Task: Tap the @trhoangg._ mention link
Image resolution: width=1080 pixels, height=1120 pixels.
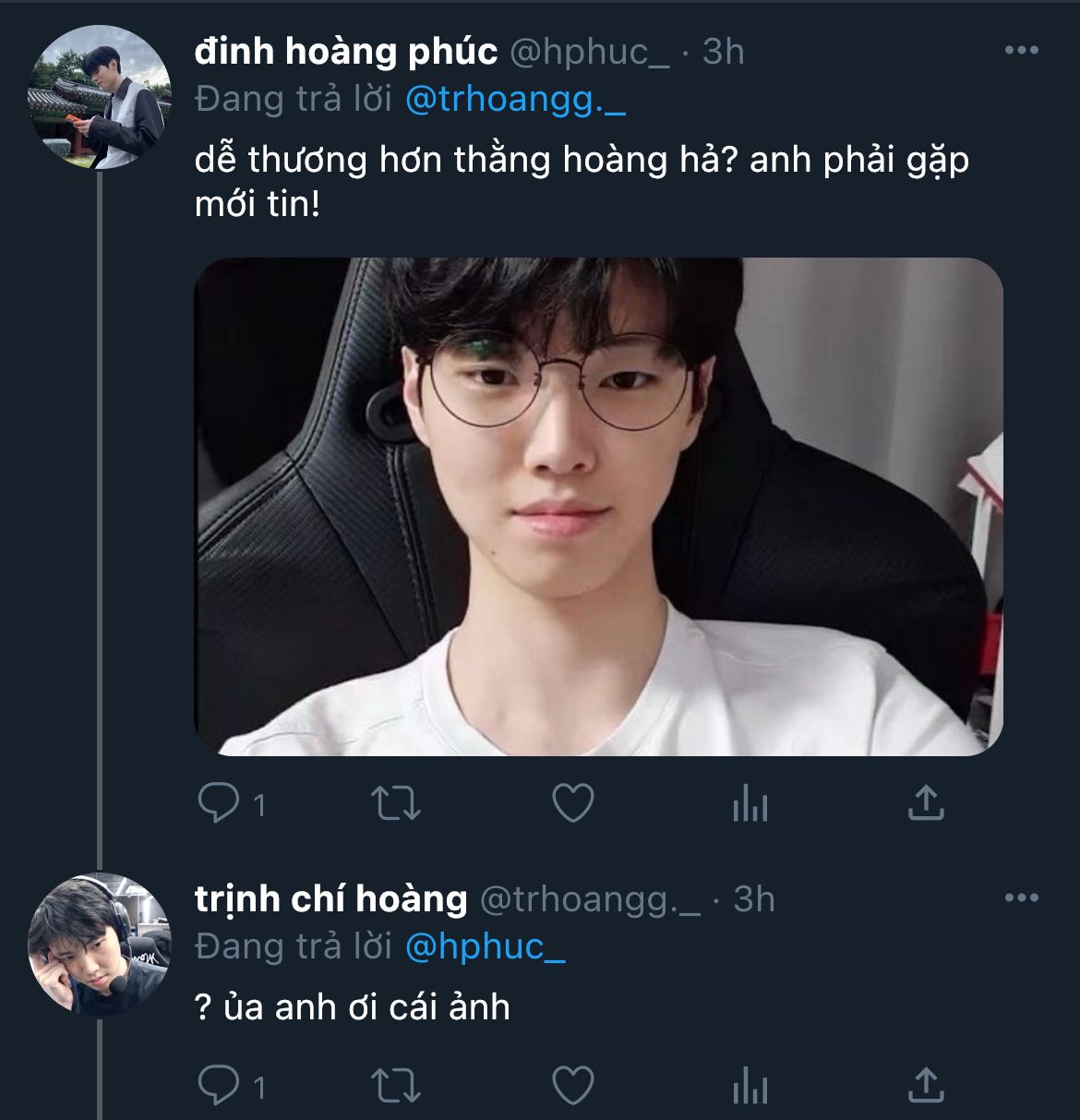Action: [515, 99]
